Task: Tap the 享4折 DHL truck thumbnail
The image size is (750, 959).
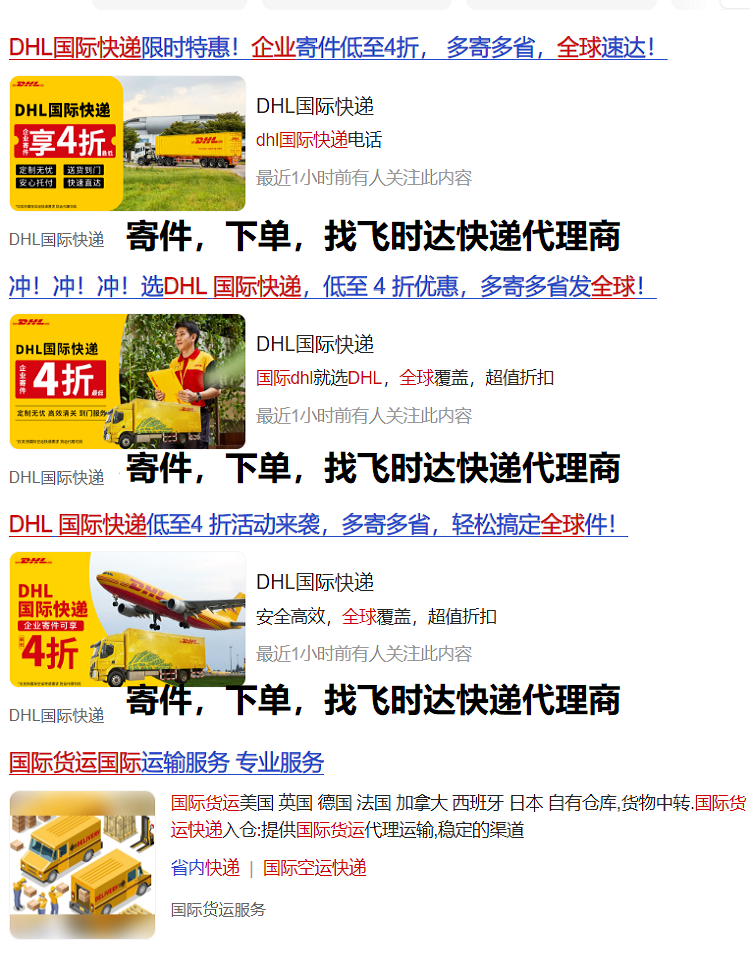Action: coord(127,143)
